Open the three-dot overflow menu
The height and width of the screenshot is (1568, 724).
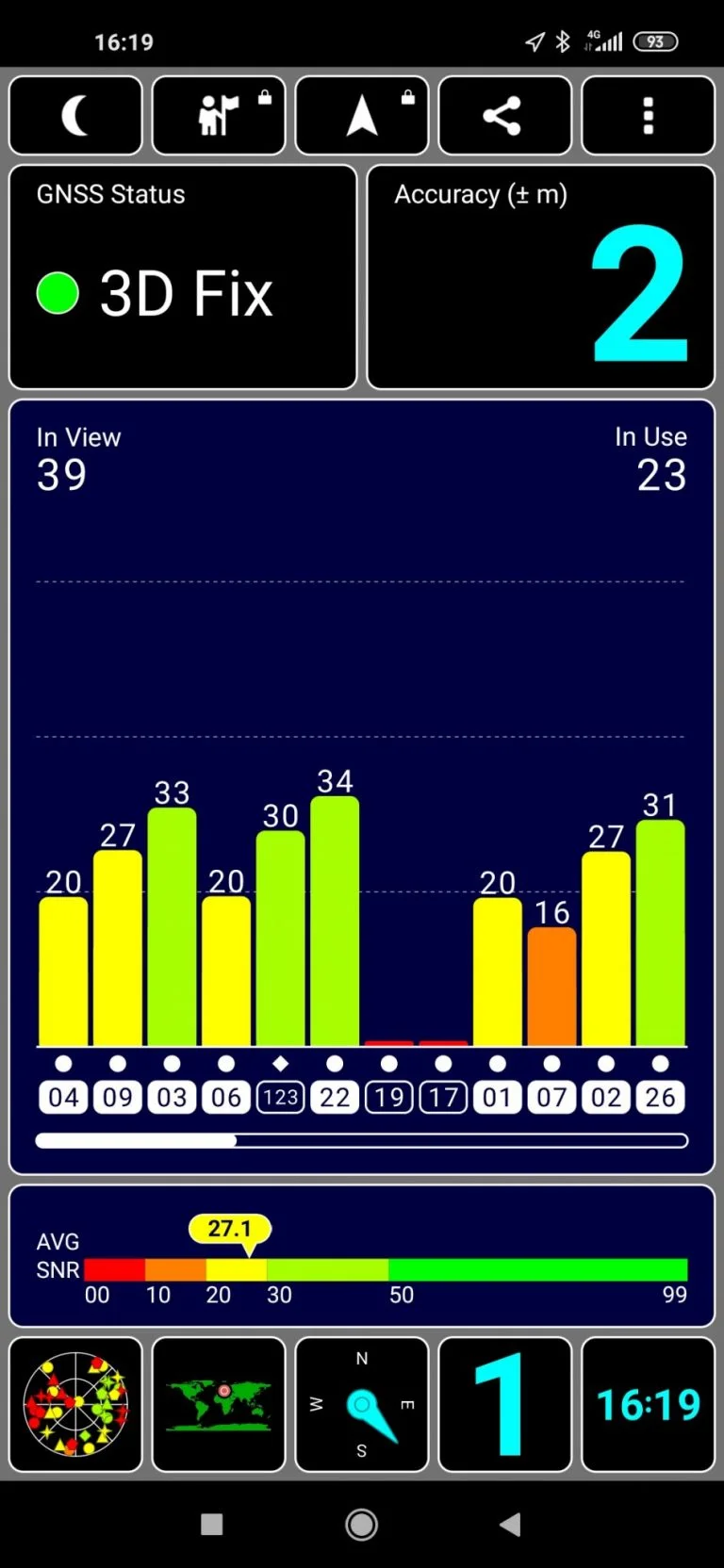coord(649,115)
